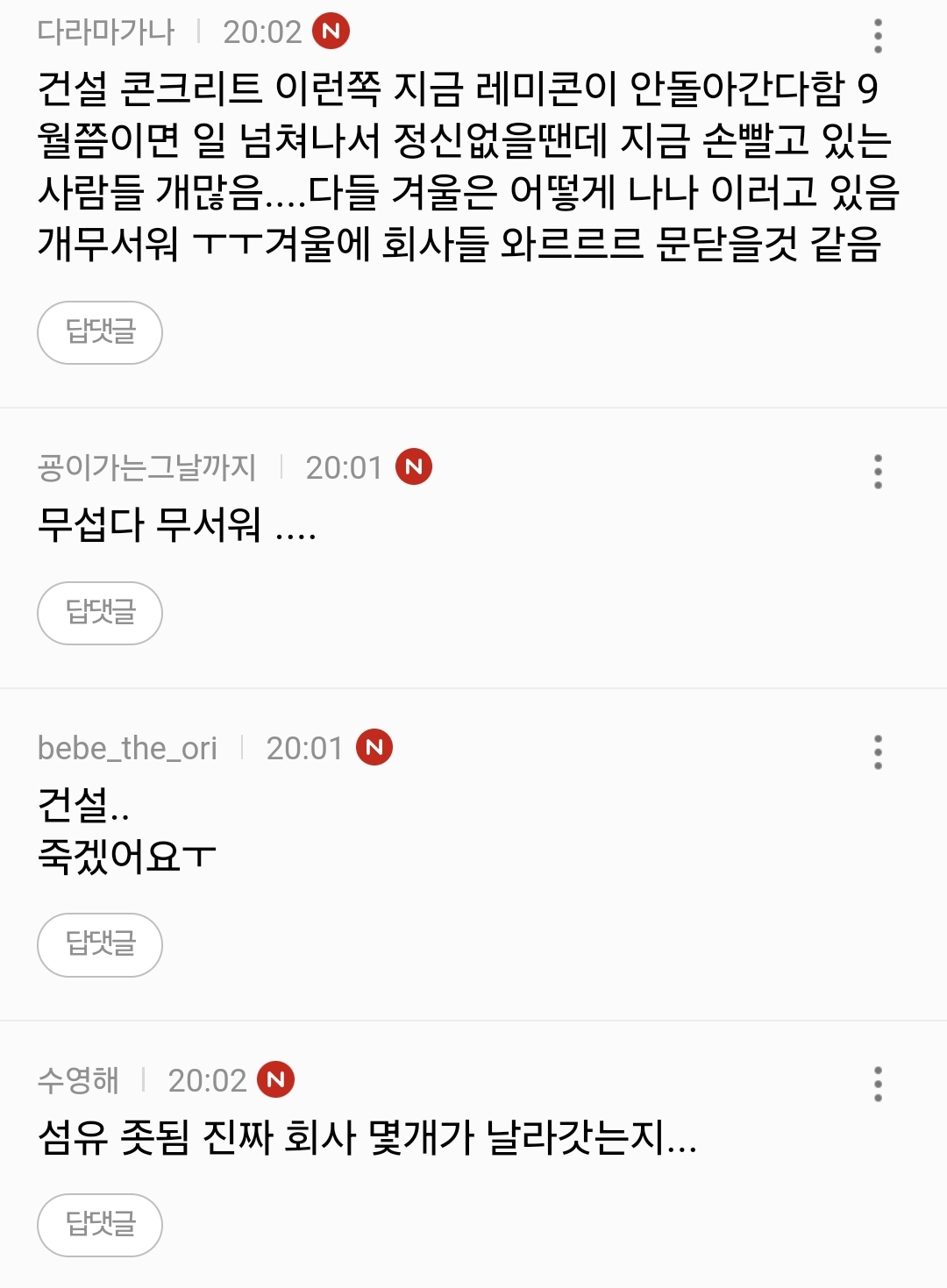Reply to bebe_the_ori's comment
The image size is (947, 1288).
click(100, 944)
